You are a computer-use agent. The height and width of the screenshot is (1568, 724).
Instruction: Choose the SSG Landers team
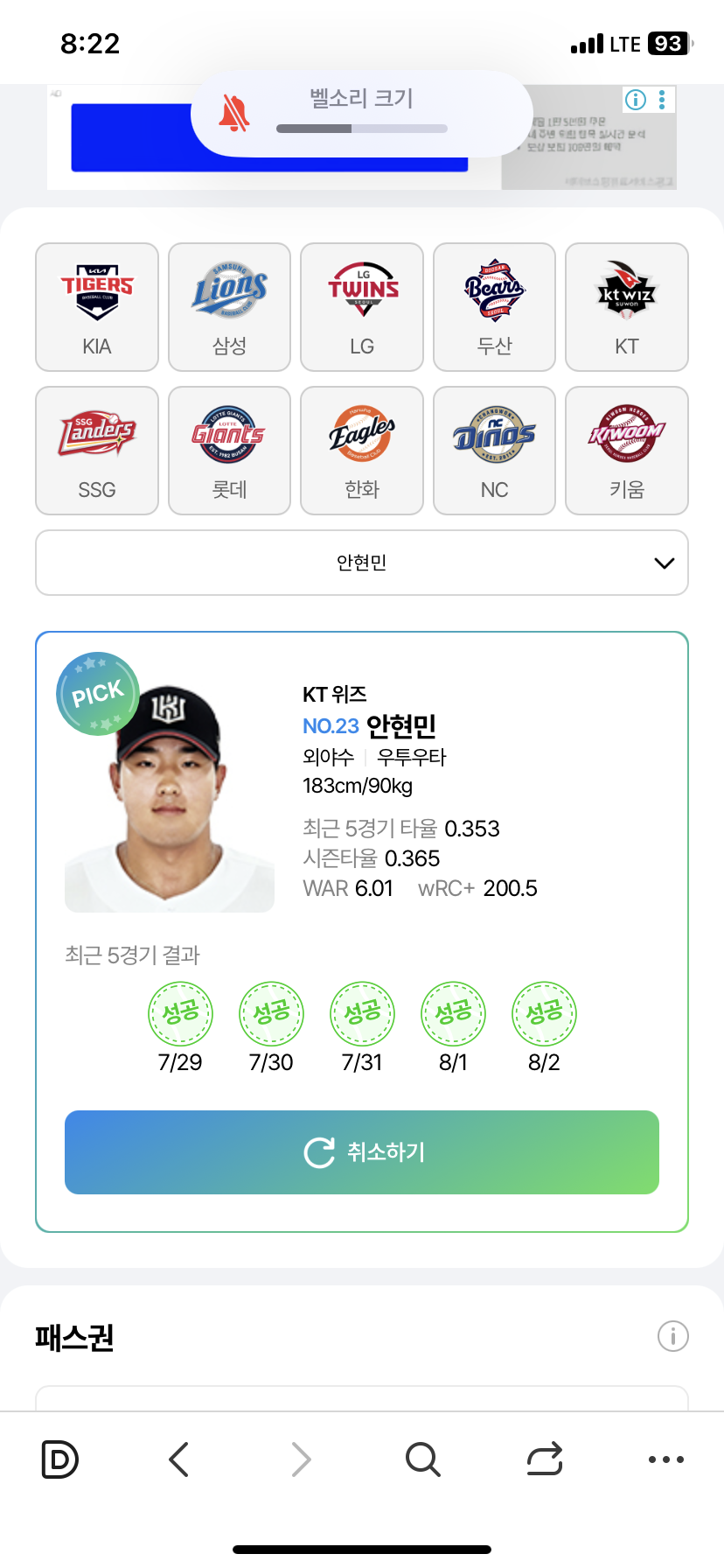click(x=97, y=451)
